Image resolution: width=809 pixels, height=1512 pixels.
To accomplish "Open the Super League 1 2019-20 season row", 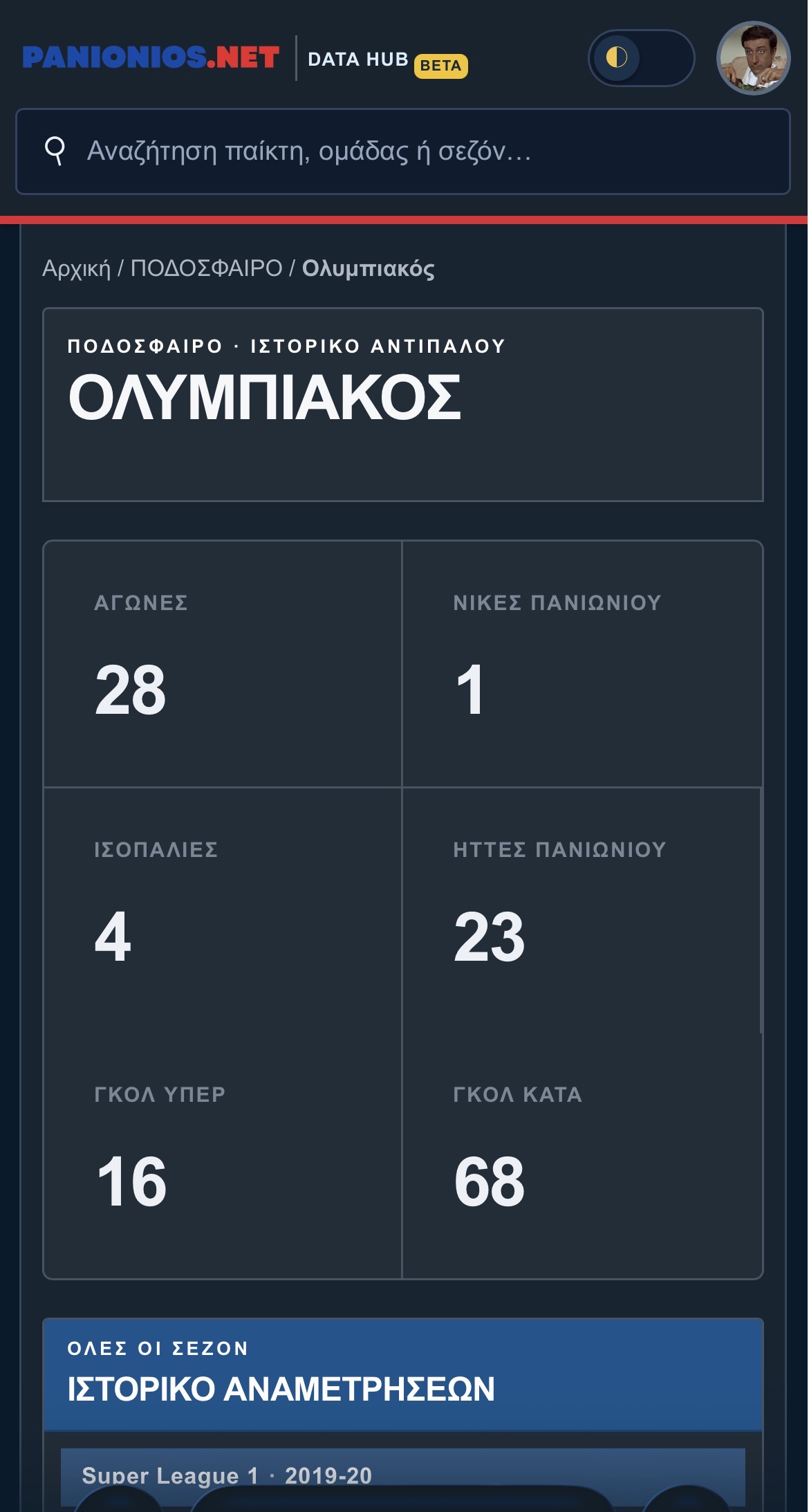I will (403, 1476).
